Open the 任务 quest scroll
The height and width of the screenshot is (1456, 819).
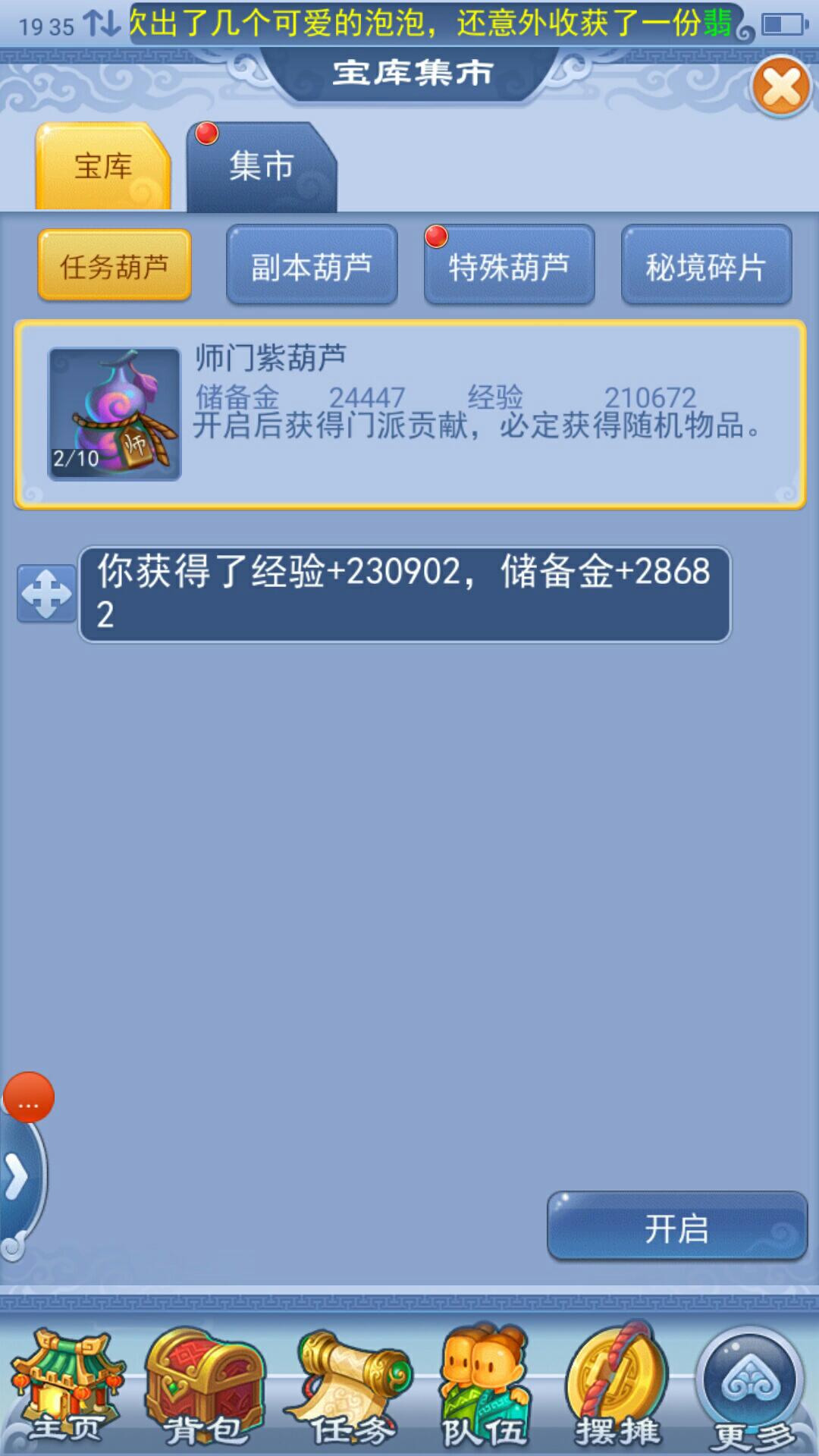click(350, 1388)
